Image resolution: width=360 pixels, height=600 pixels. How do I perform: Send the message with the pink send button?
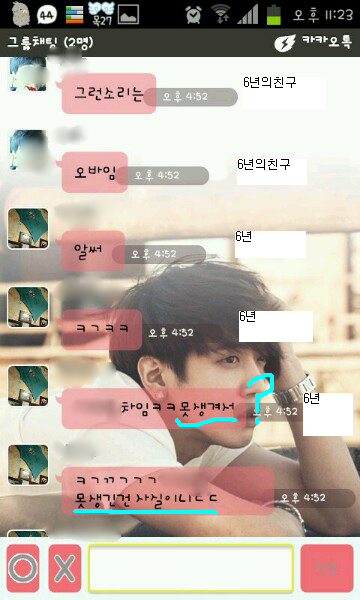327,568
